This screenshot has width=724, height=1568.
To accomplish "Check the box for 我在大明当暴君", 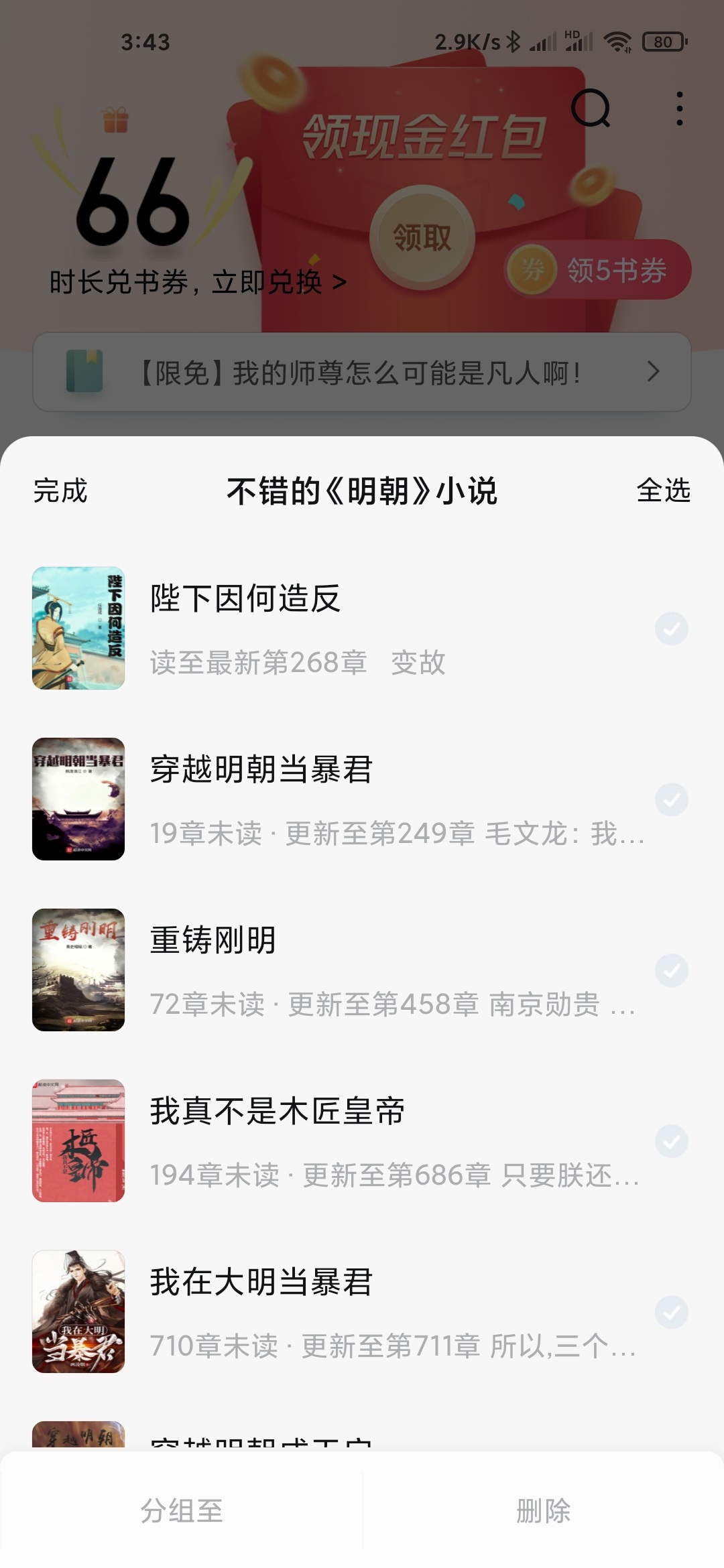I will click(x=671, y=1312).
